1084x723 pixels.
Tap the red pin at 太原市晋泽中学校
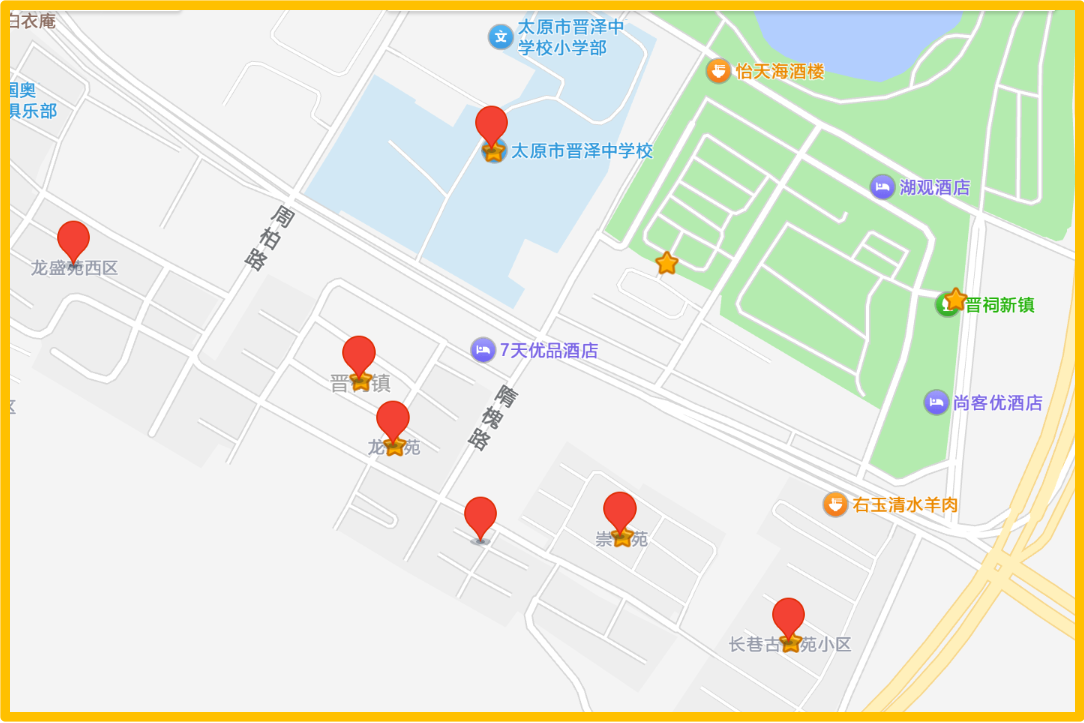(x=491, y=127)
